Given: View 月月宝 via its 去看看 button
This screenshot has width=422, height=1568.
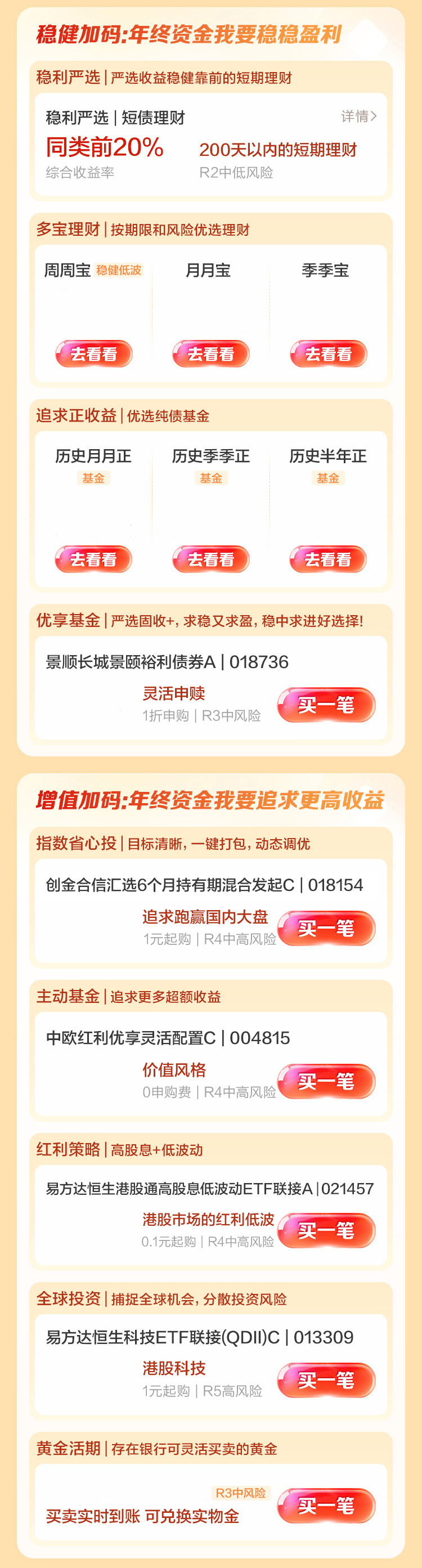Looking at the screenshot, I should click(210, 353).
